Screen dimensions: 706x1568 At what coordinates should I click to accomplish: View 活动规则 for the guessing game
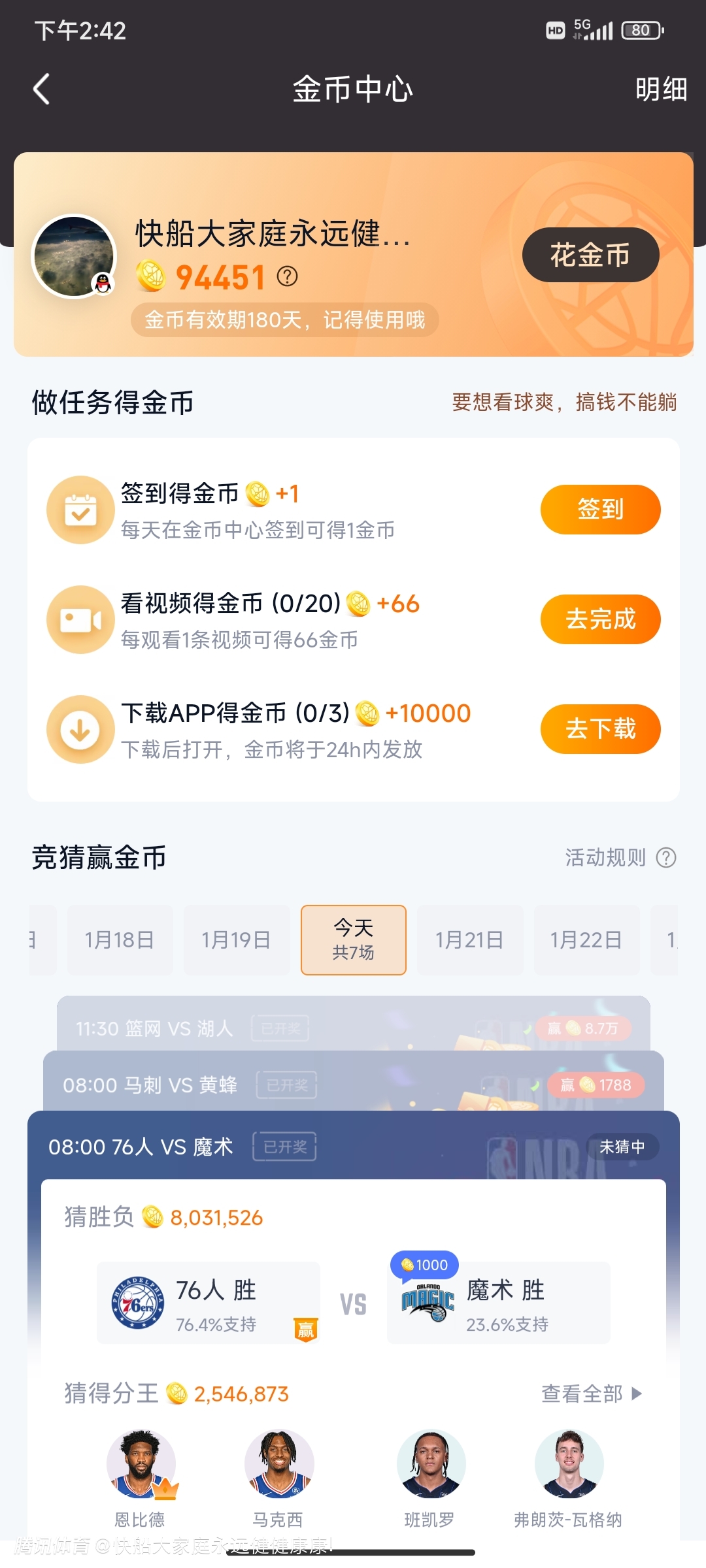pyautogui.click(x=620, y=858)
